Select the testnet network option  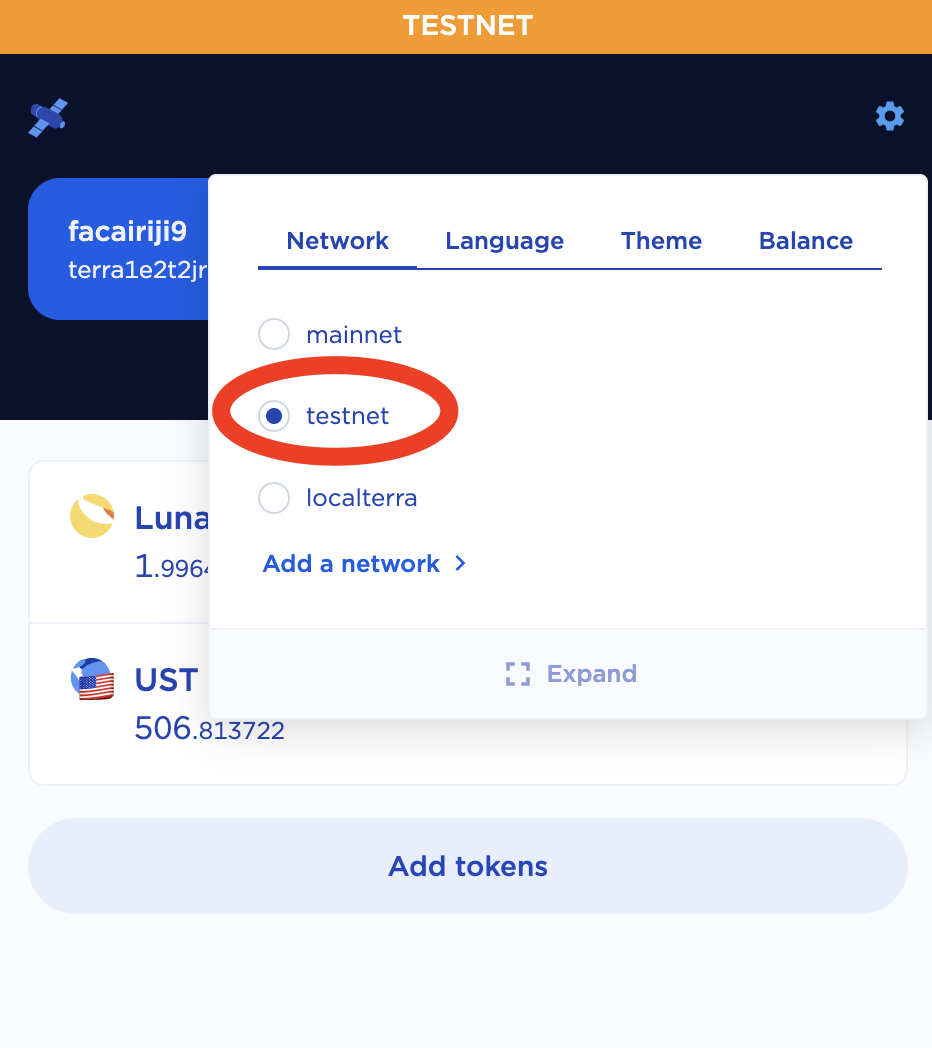274,416
